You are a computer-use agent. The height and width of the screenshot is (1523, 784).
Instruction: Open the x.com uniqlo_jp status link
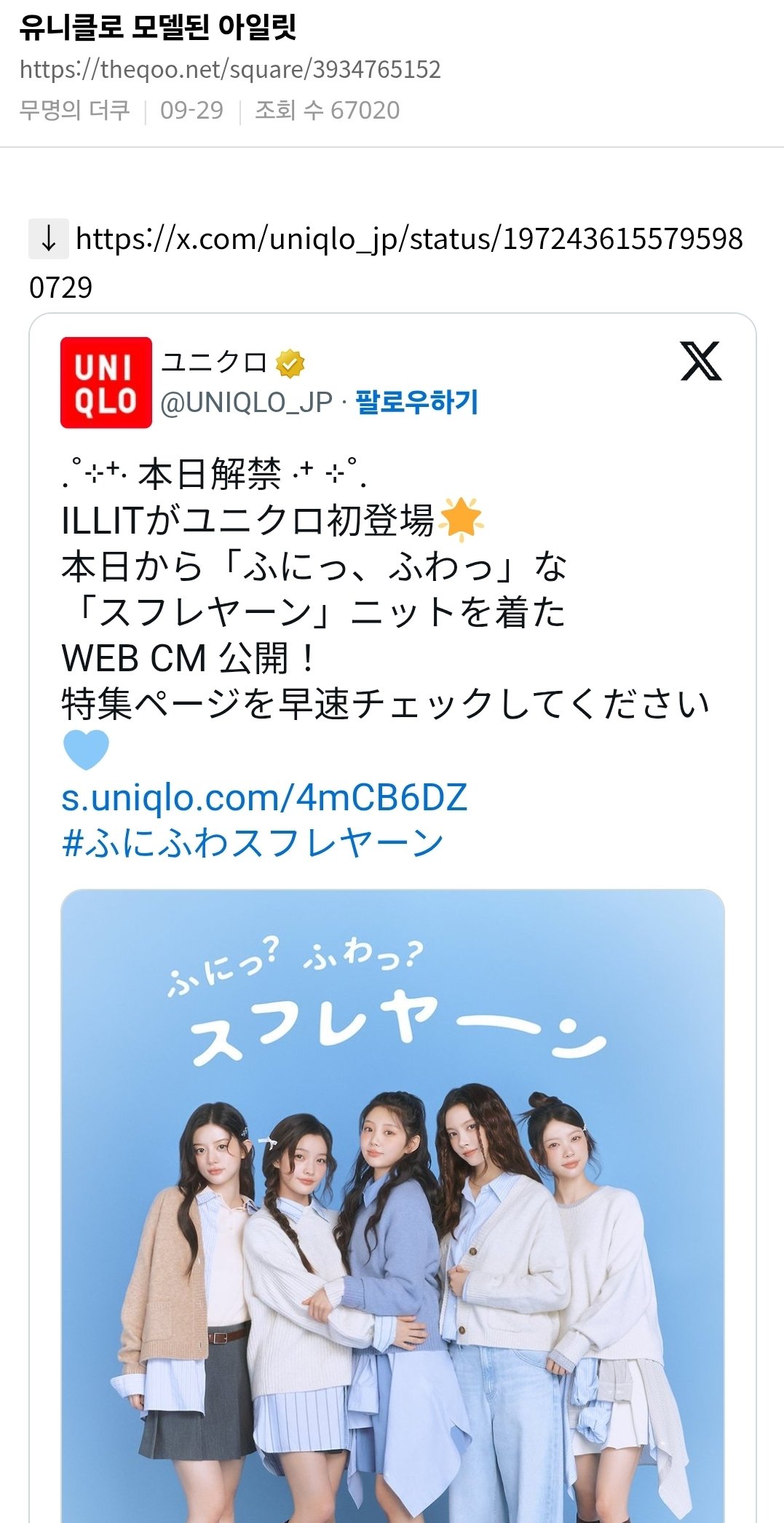tap(408, 240)
